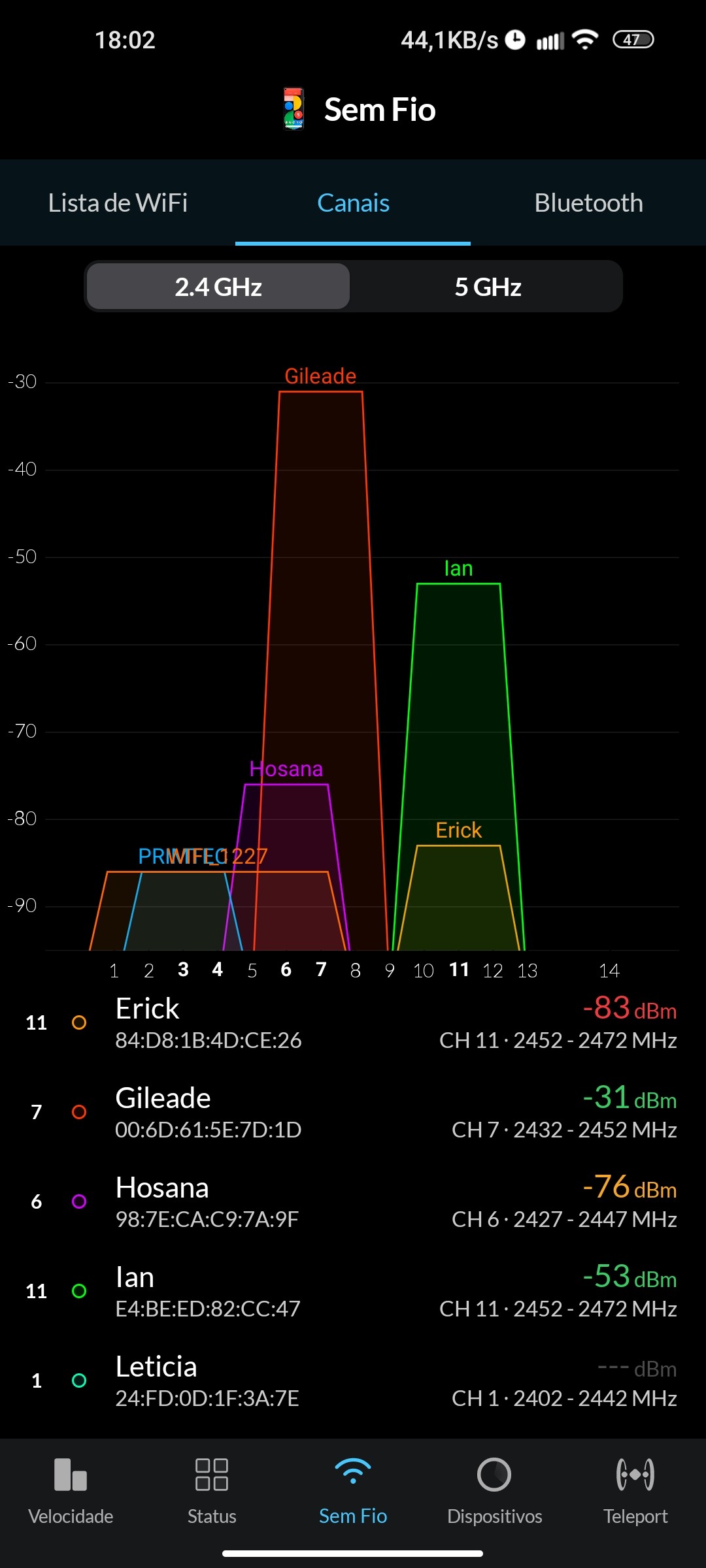The width and height of the screenshot is (706, 1568).
Task: Tap the device icon beside Sem Fio title
Action: click(294, 109)
